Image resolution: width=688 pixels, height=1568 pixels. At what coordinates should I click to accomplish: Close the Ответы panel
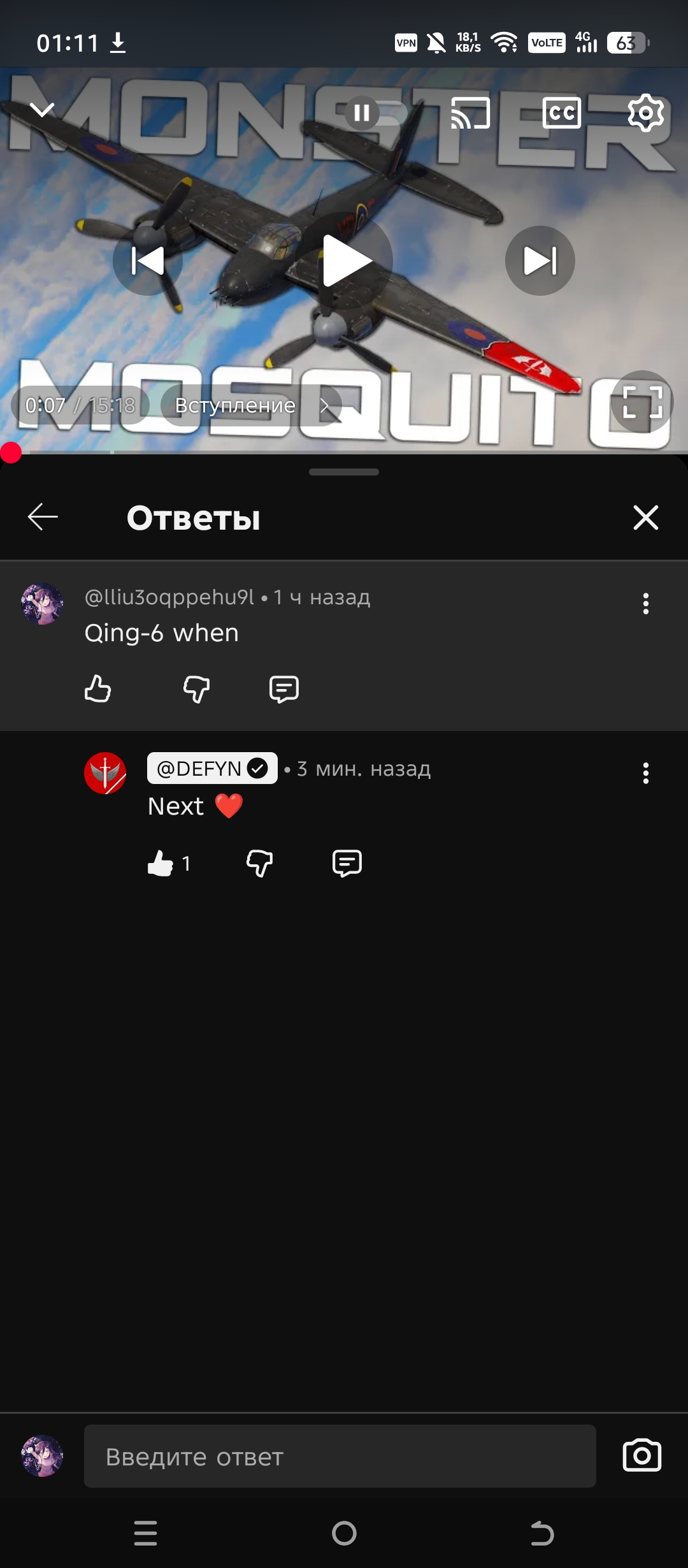[x=645, y=517]
